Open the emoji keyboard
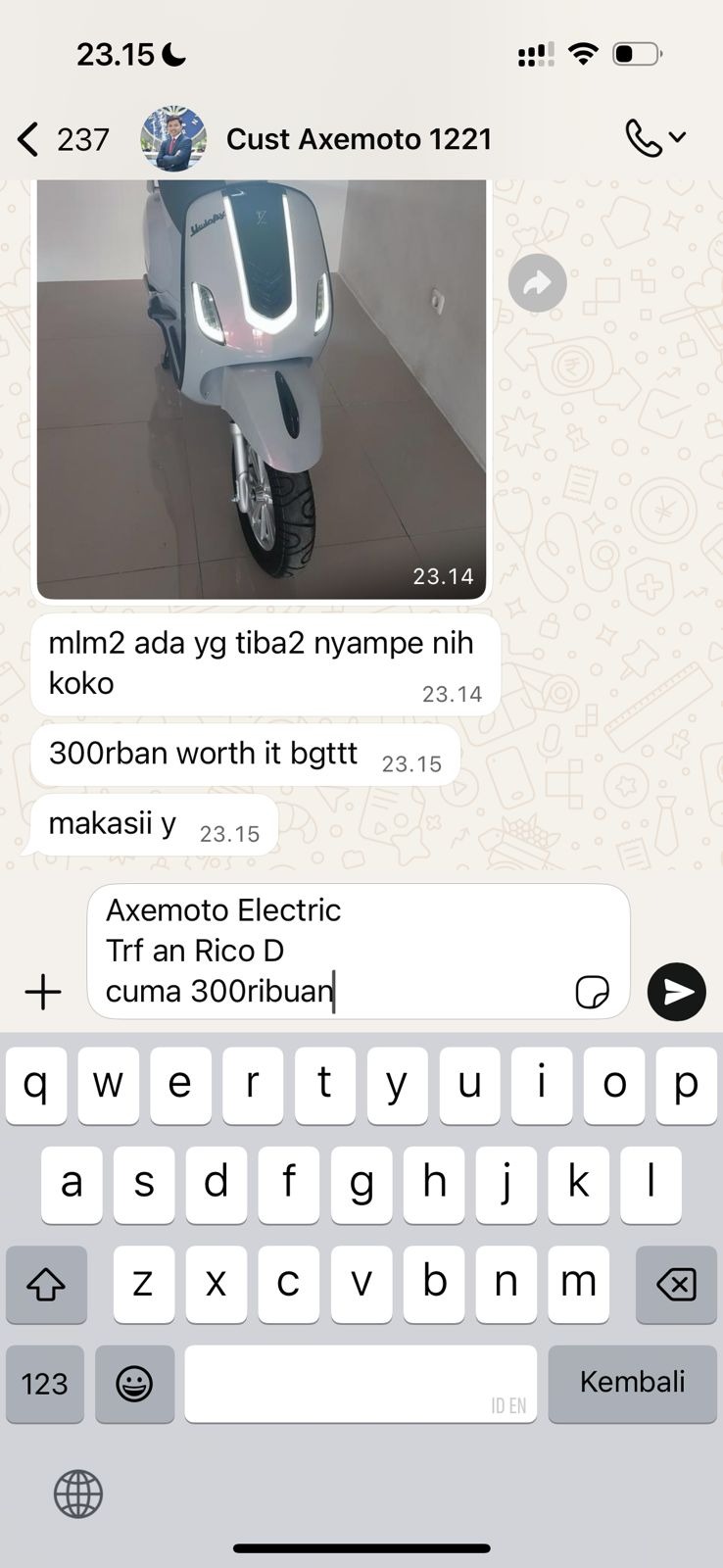This screenshot has height=1568, width=723. 134,1384
